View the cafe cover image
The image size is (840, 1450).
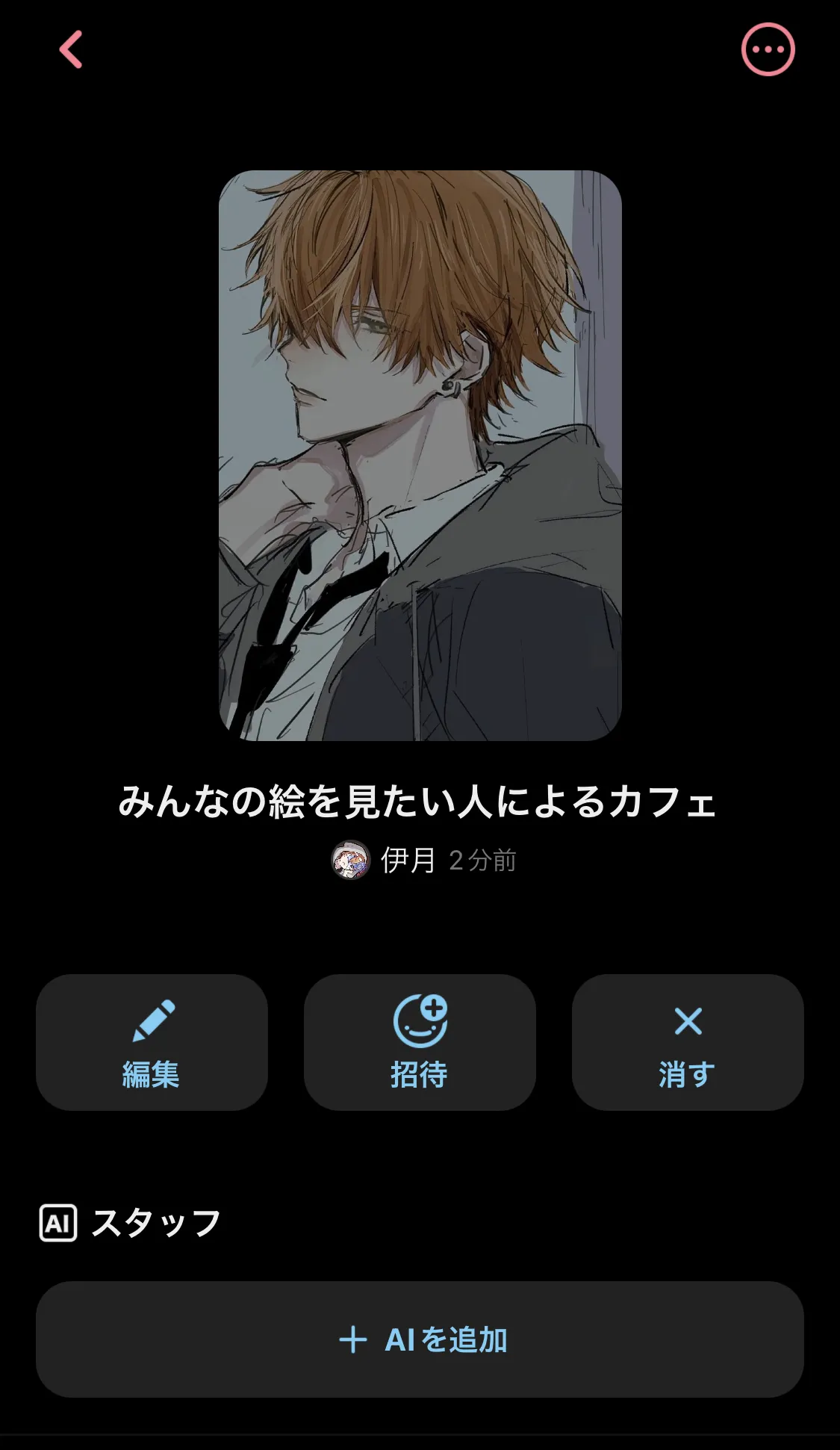[x=420, y=456]
